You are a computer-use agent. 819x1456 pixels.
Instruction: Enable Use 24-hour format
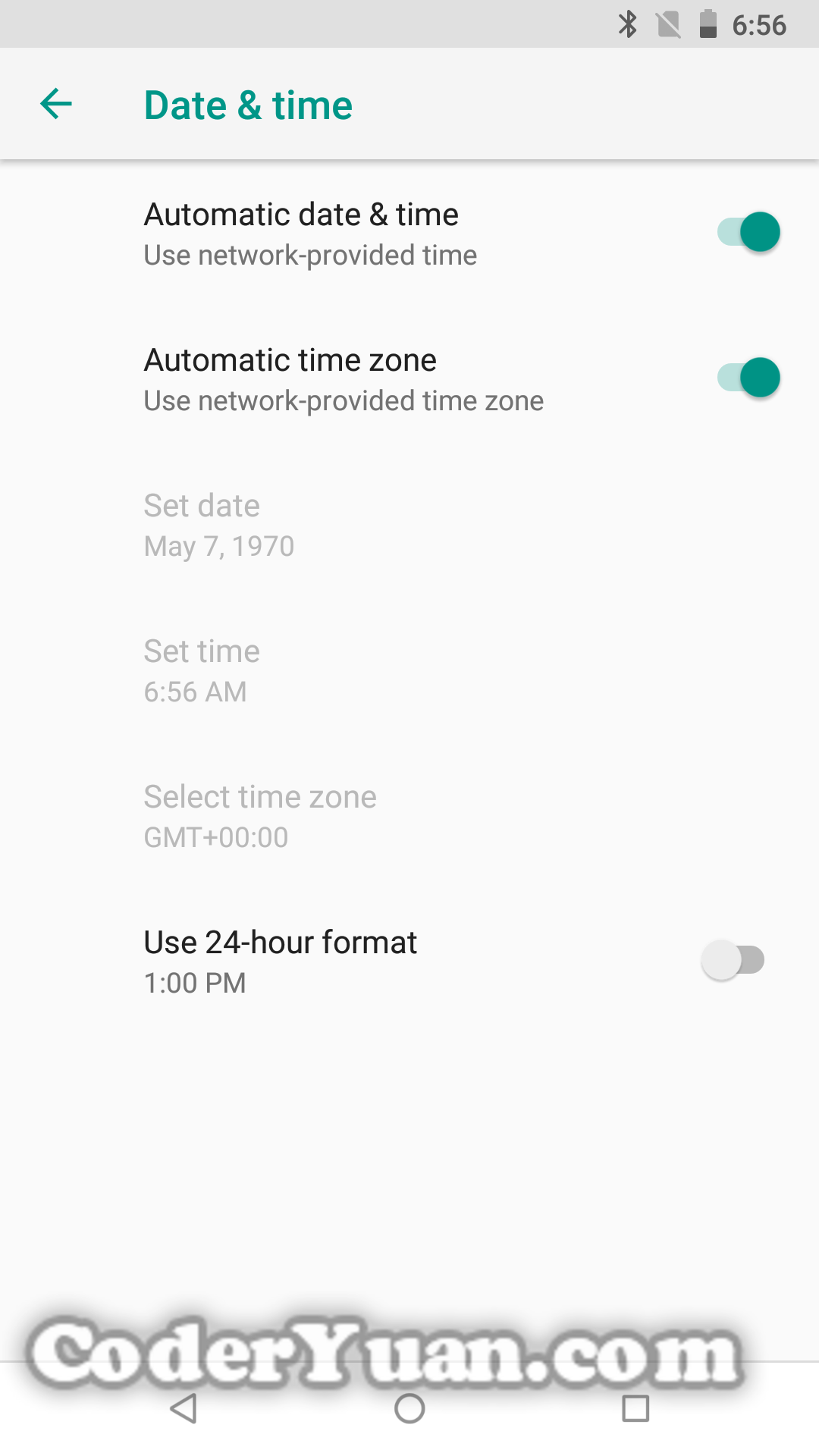click(x=732, y=959)
